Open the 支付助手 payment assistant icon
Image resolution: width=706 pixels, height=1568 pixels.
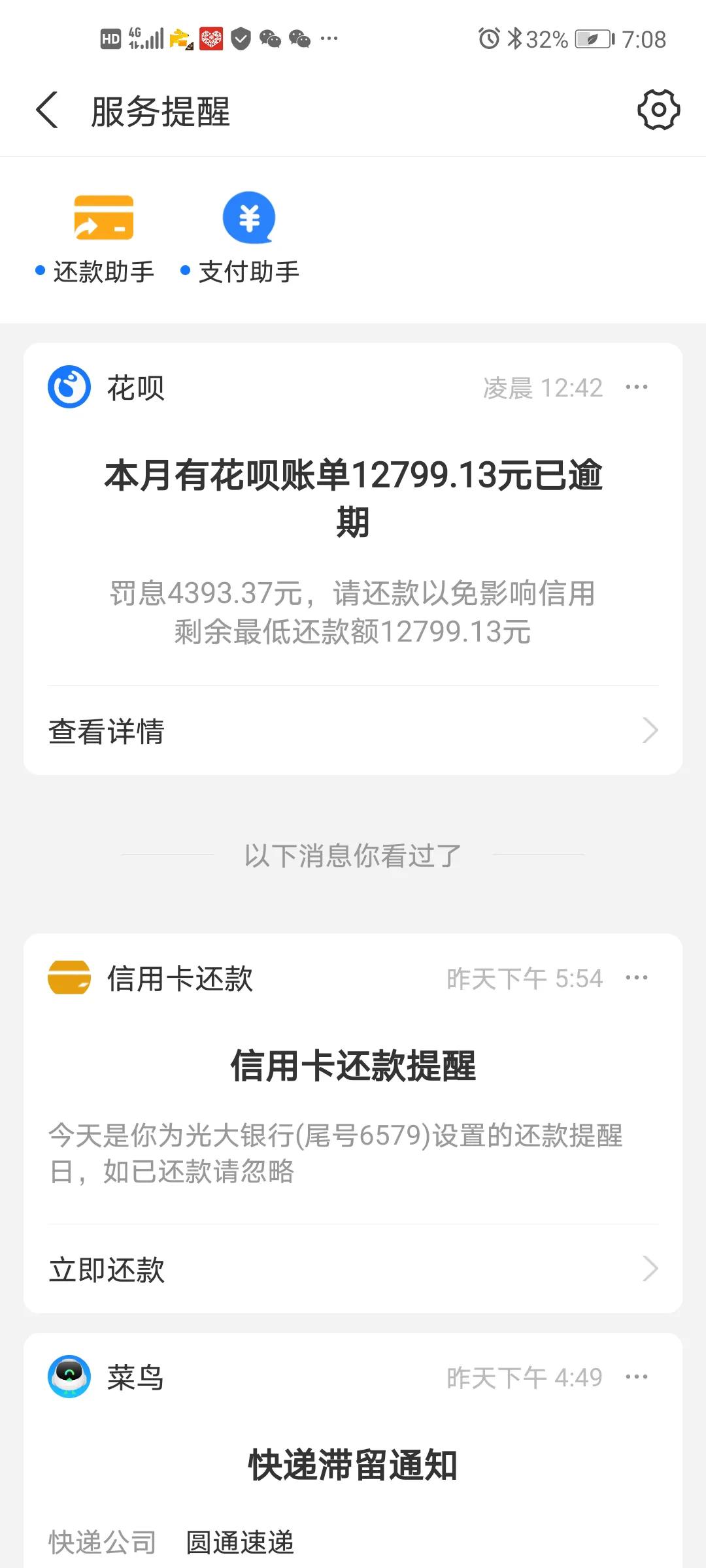pos(248,219)
